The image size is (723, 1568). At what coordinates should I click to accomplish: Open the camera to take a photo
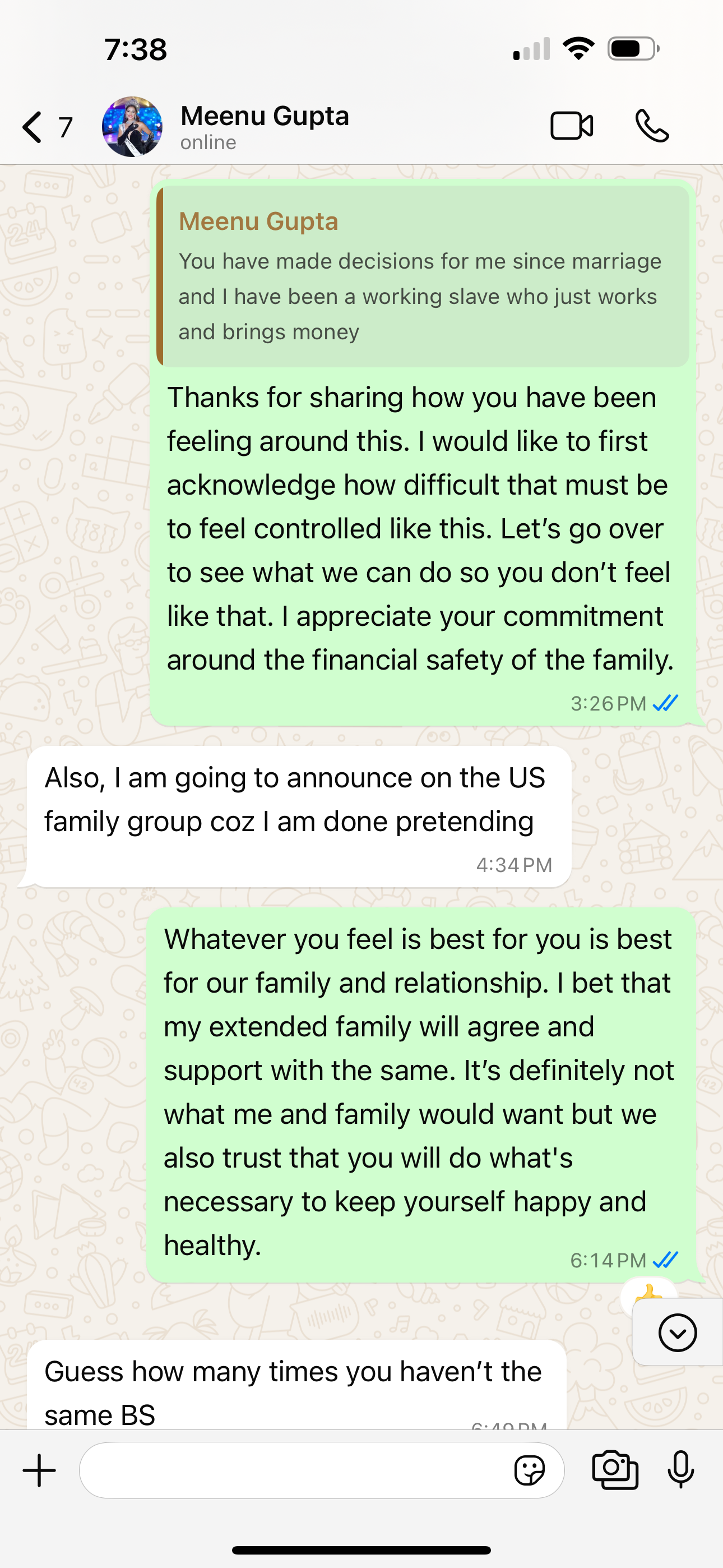pos(615,1470)
